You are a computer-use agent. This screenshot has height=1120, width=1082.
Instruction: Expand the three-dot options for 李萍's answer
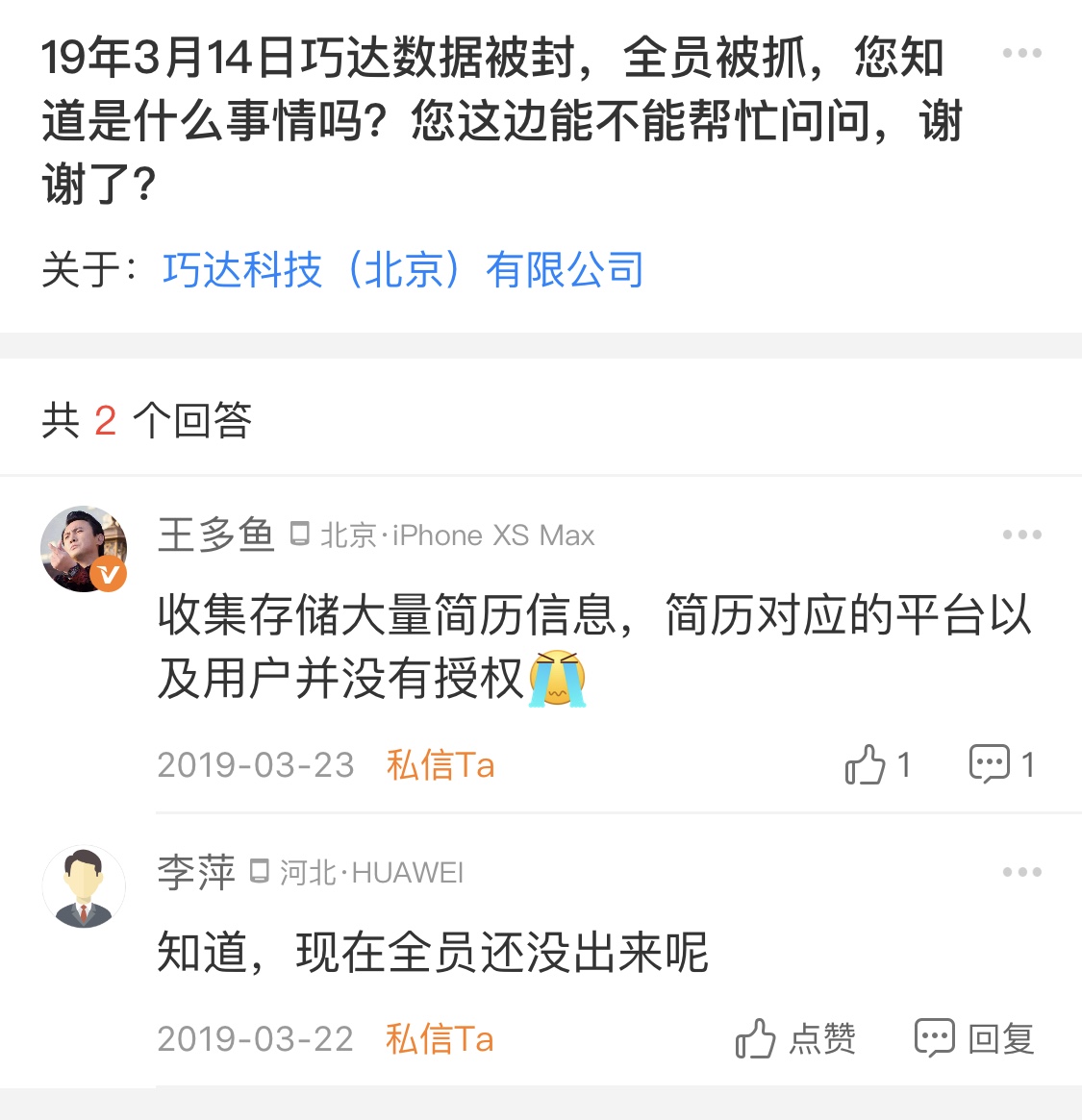tap(1022, 871)
